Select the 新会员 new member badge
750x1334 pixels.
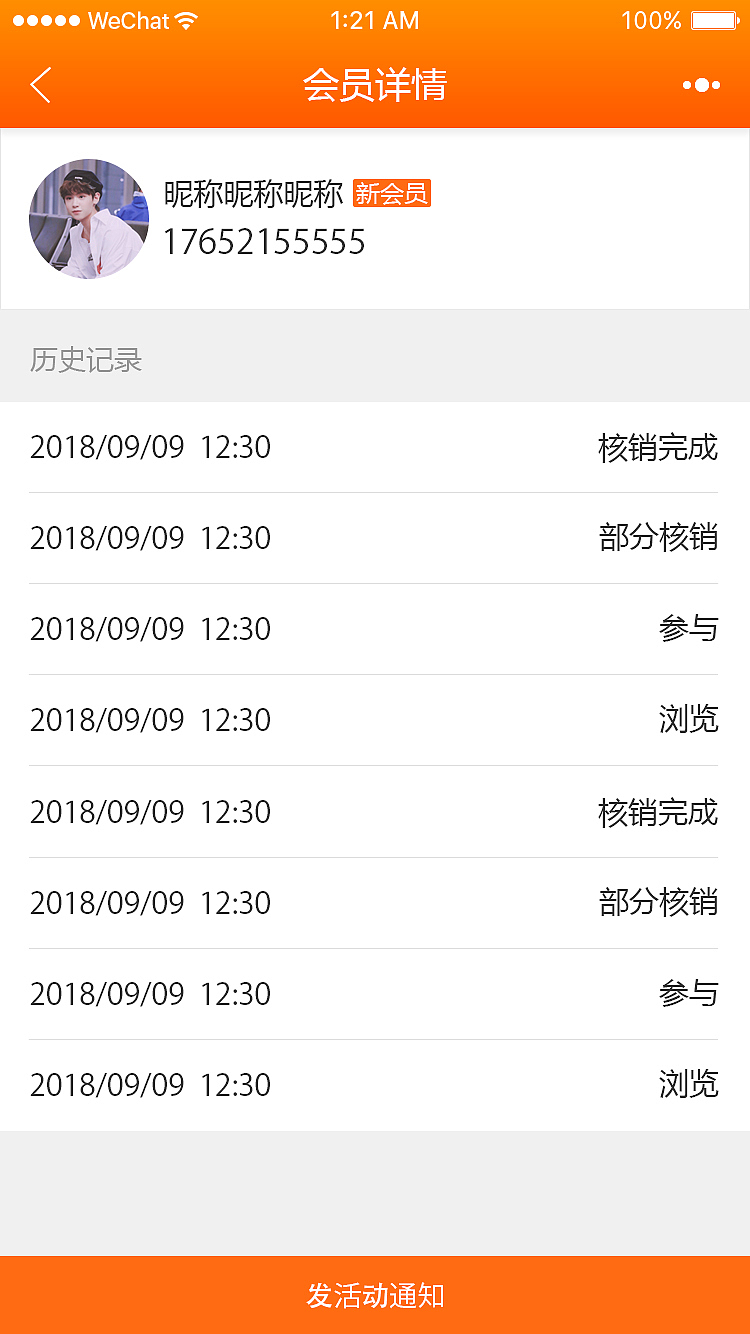click(394, 195)
